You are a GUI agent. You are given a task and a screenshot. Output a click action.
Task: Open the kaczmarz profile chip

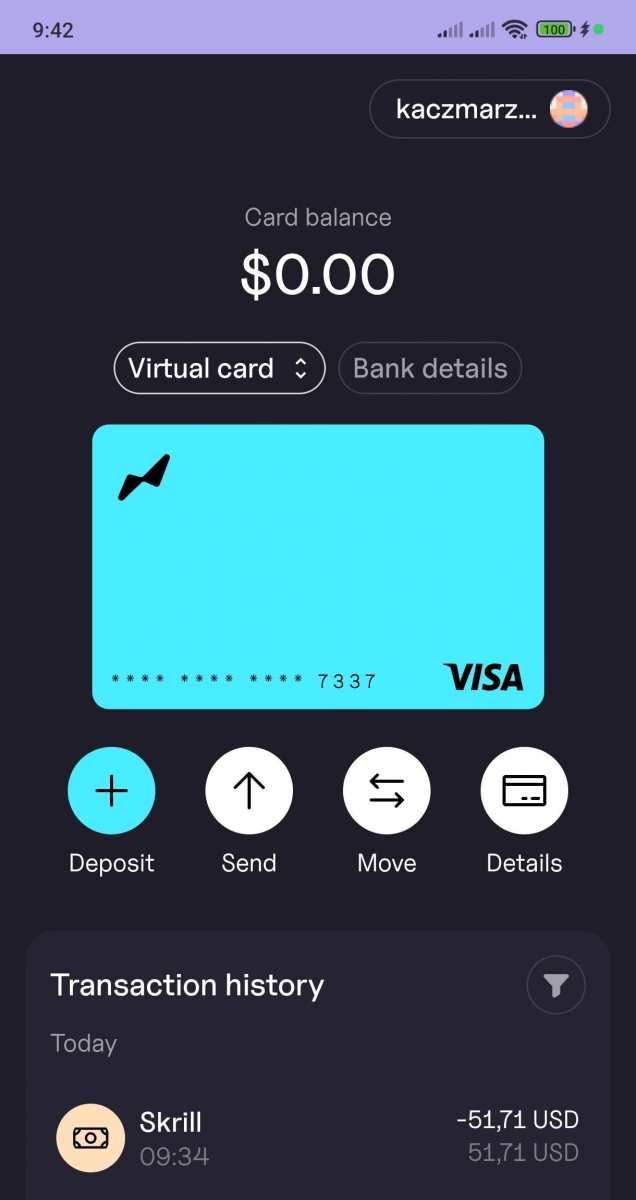489,109
